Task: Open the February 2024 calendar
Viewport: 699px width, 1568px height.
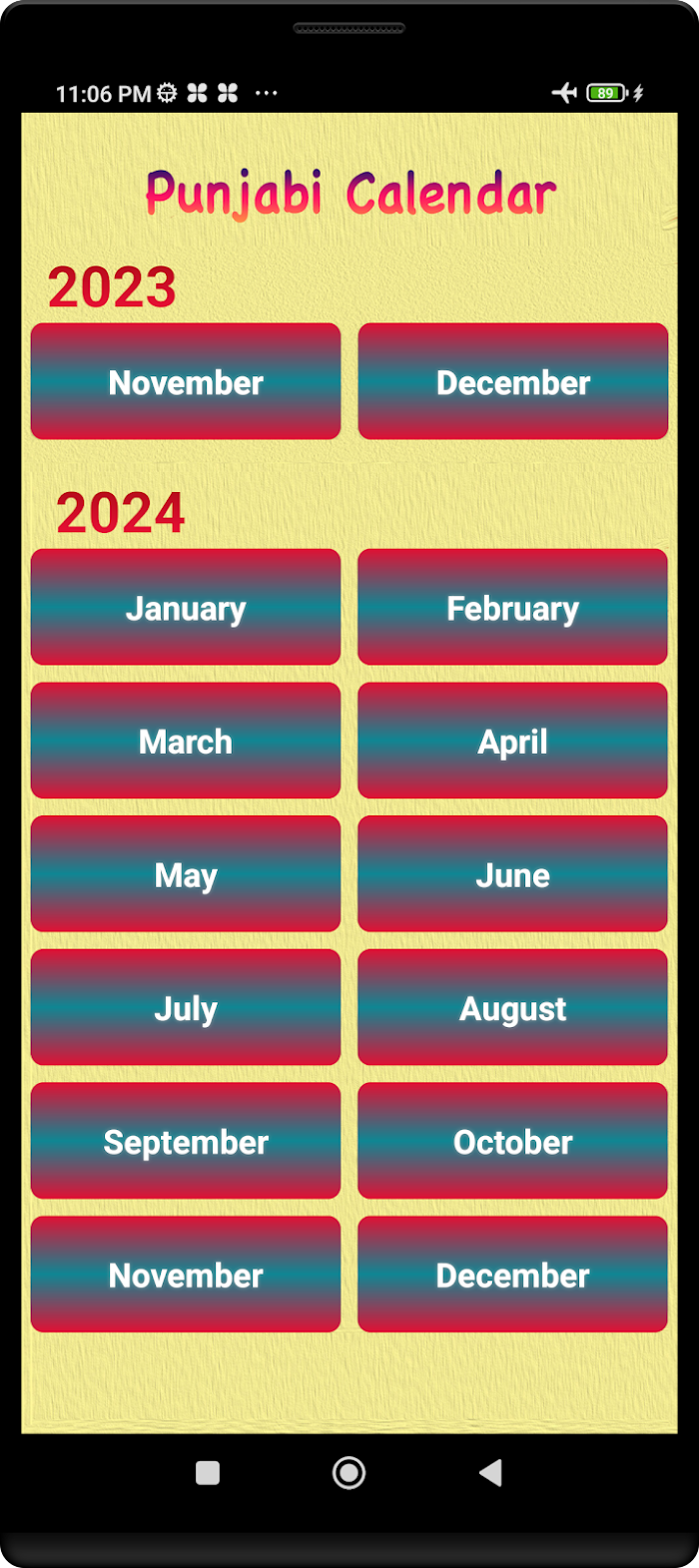Action: click(x=513, y=607)
